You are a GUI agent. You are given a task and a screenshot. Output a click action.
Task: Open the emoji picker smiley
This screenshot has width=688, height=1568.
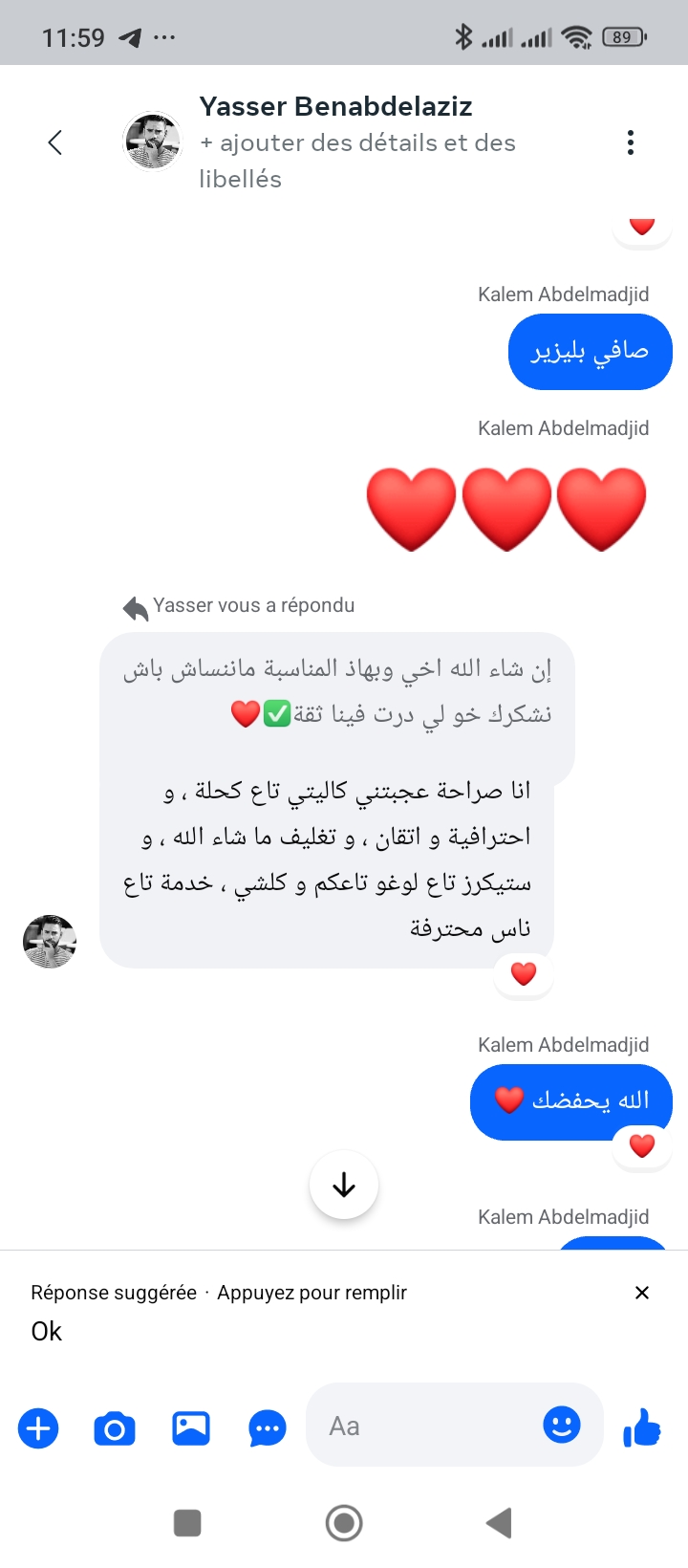click(562, 1425)
